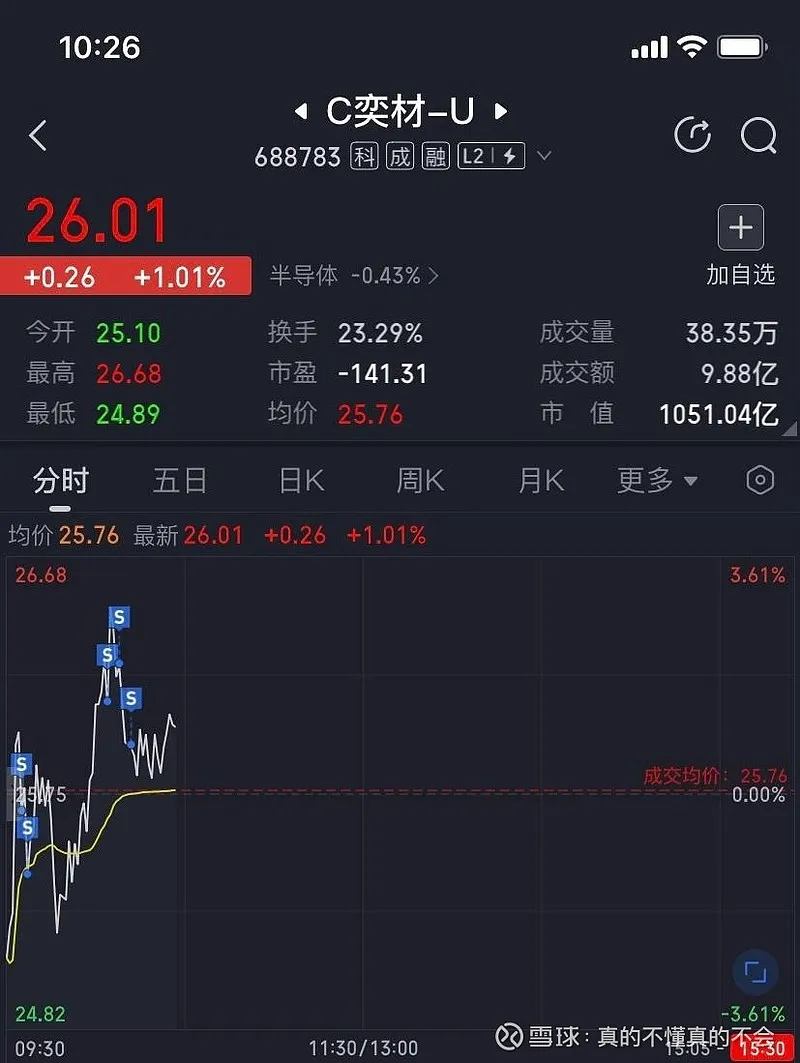Enter fullscreen chart view

755,972
